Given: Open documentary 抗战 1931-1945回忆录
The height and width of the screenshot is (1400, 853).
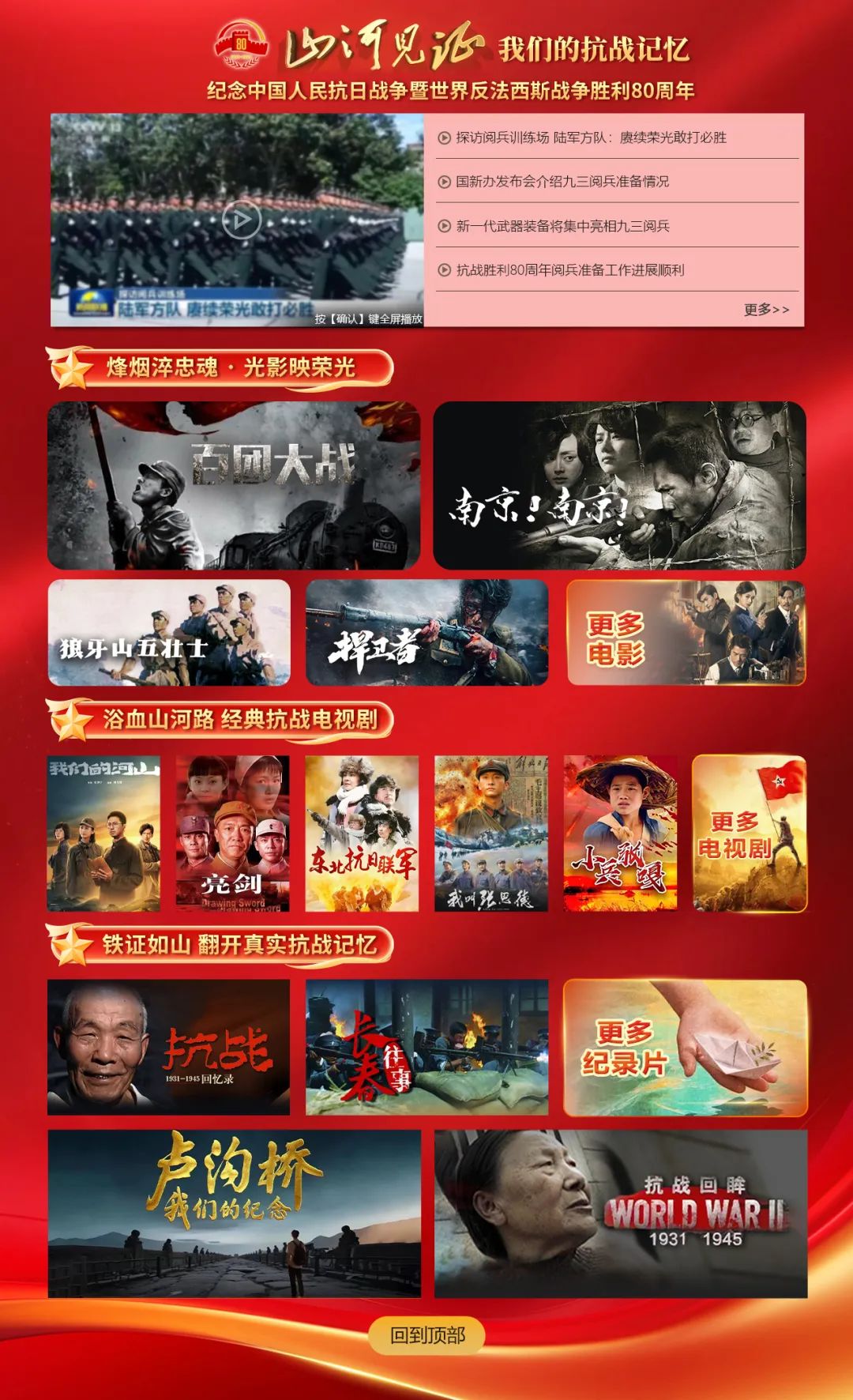Looking at the screenshot, I should (169, 1047).
